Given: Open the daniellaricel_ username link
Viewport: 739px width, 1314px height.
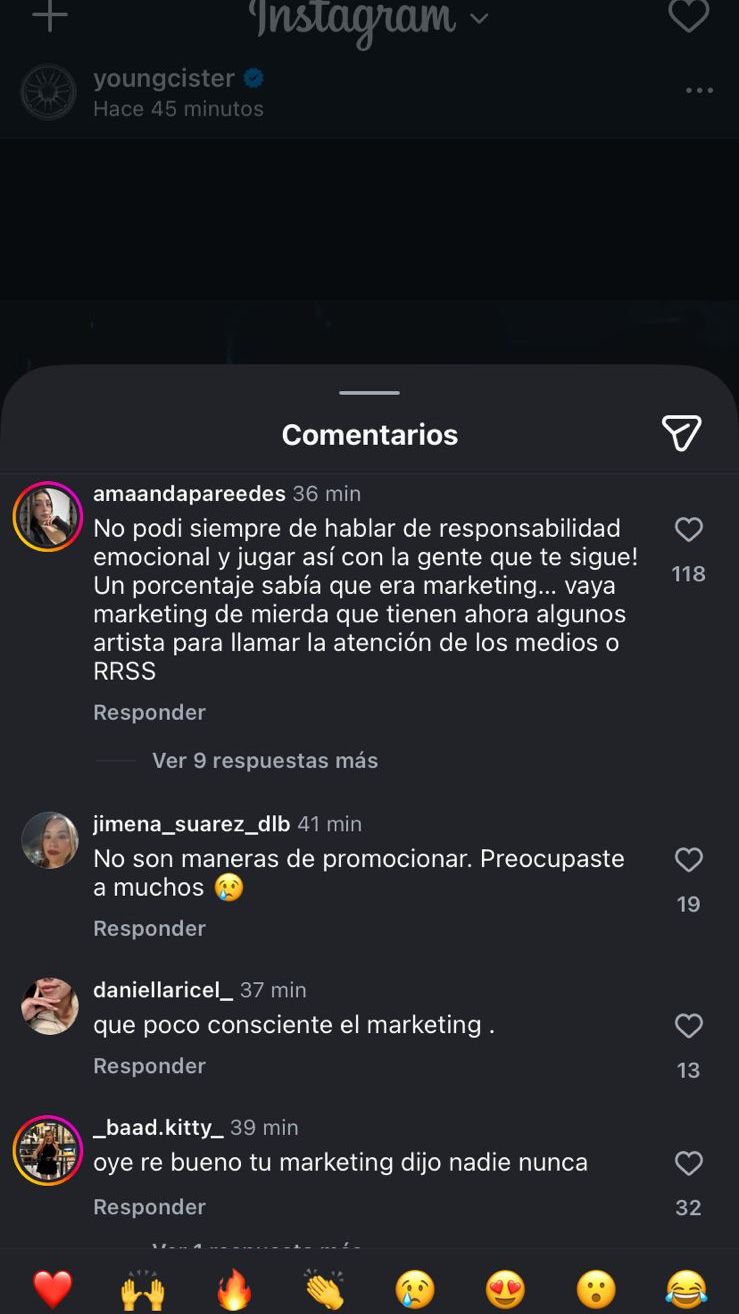Looking at the screenshot, I should [x=162, y=990].
